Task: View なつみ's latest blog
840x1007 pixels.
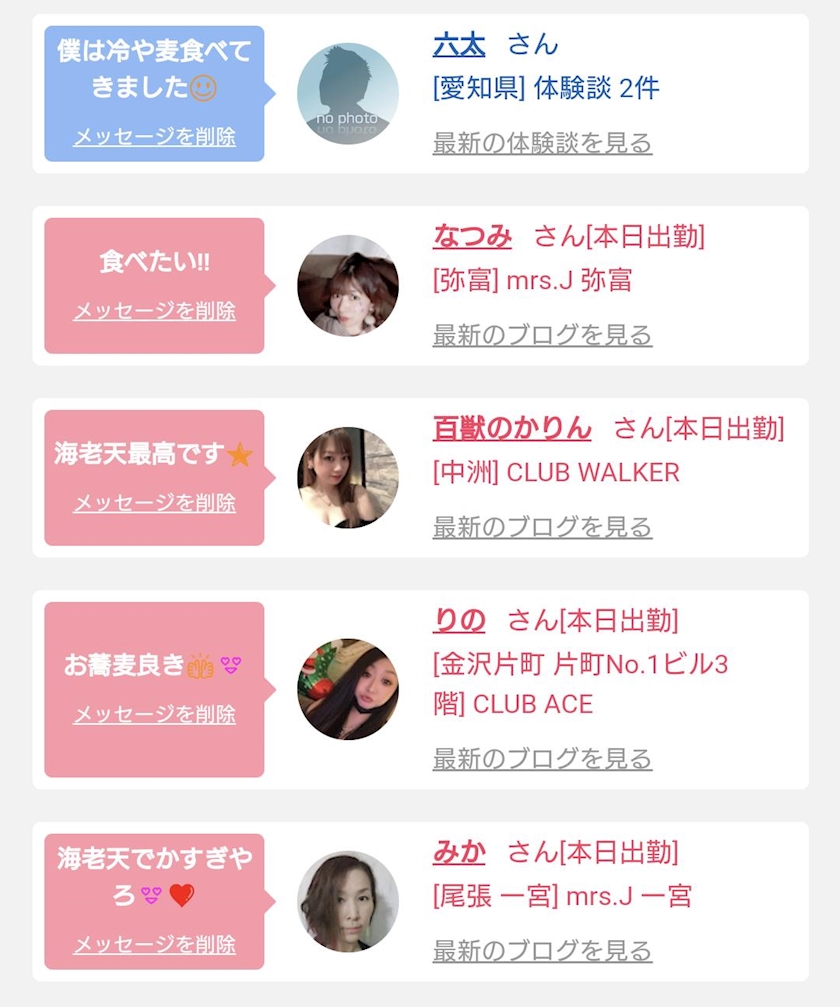Action: click(x=543, y=335)
